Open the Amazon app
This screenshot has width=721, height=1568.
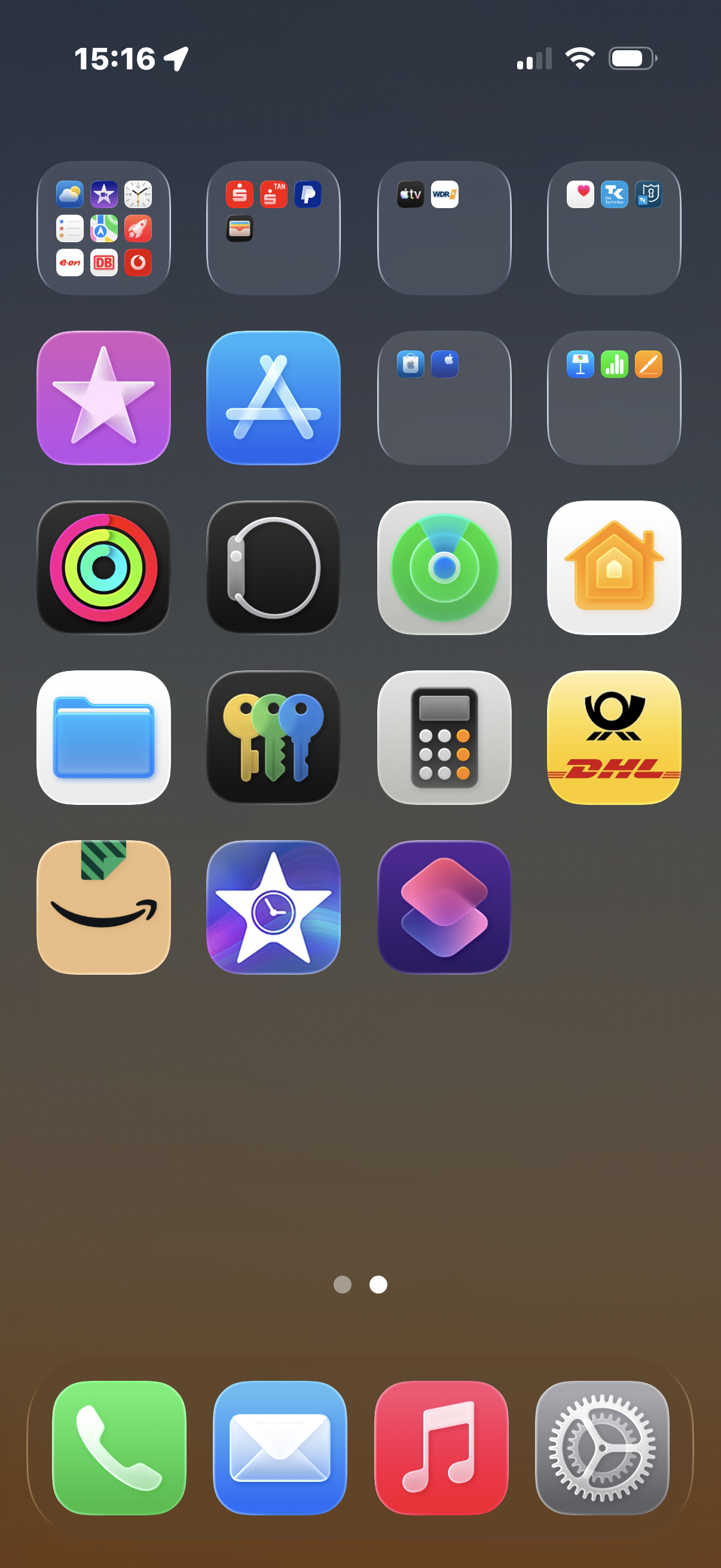103,907
